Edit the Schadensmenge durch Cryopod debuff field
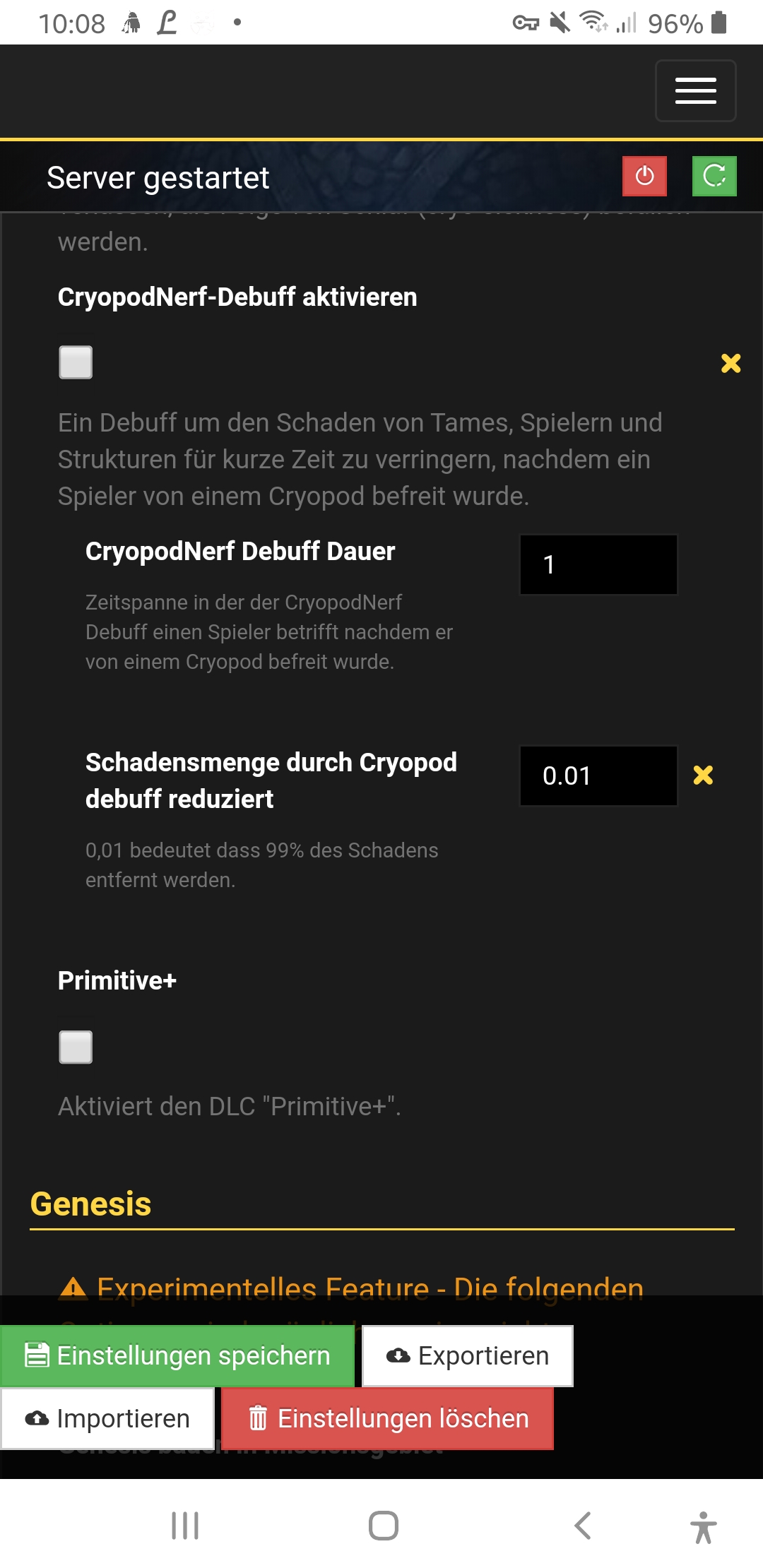The width and height of the screenshot is (763, 1568). pos(598,776)
